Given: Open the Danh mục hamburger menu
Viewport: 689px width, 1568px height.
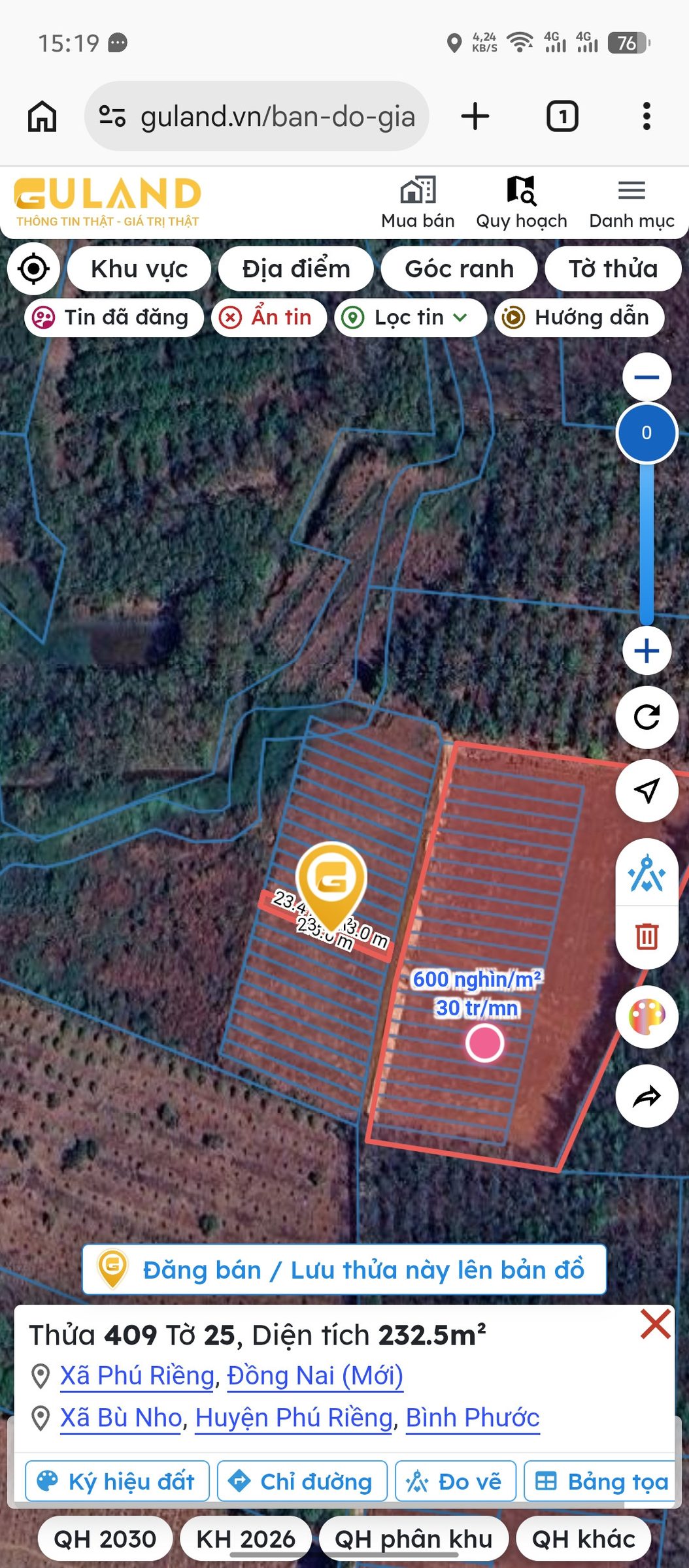Looking at the screenshot, I should click(631, 203).
